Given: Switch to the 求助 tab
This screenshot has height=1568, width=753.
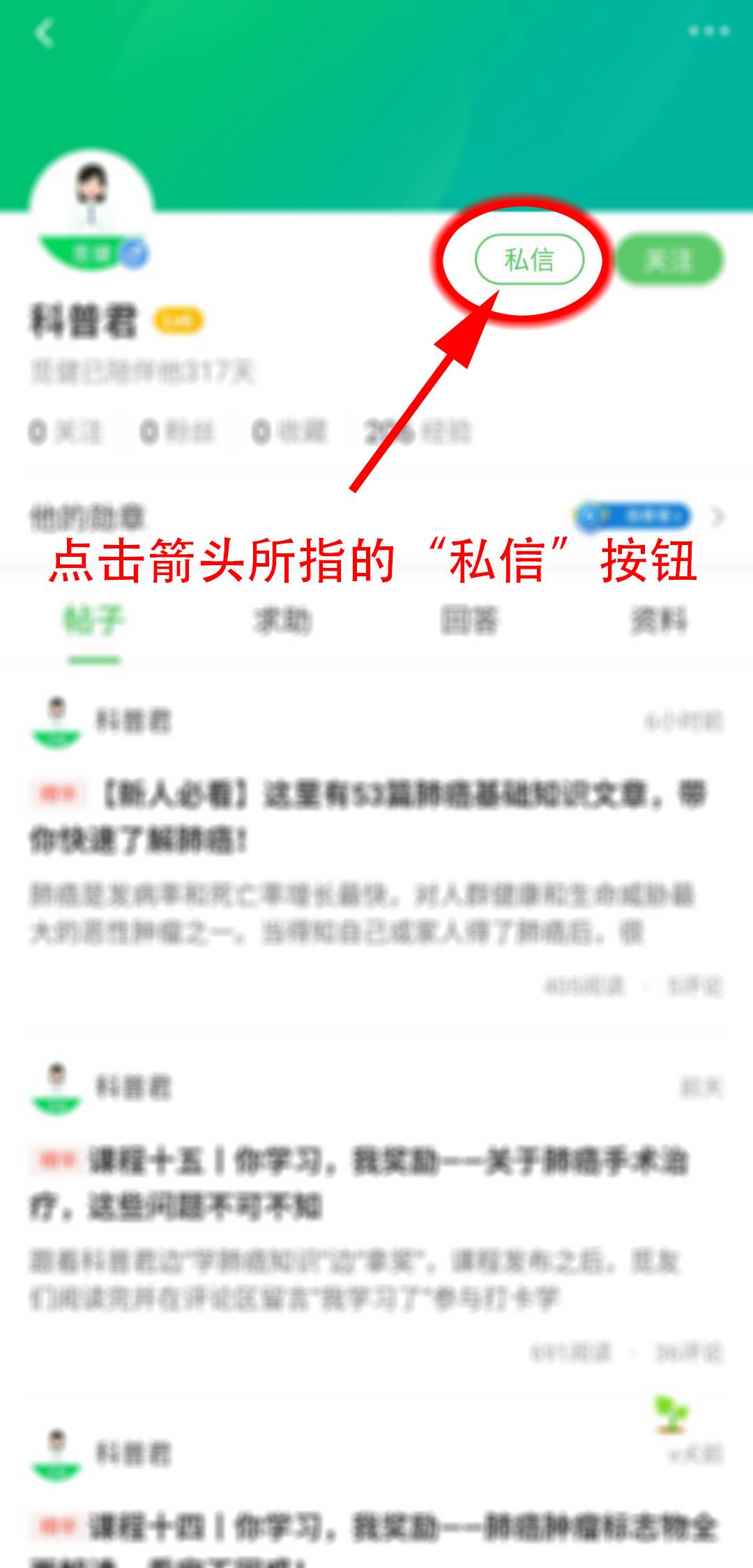Looking at the screenshot, I should tap(282, 621).
